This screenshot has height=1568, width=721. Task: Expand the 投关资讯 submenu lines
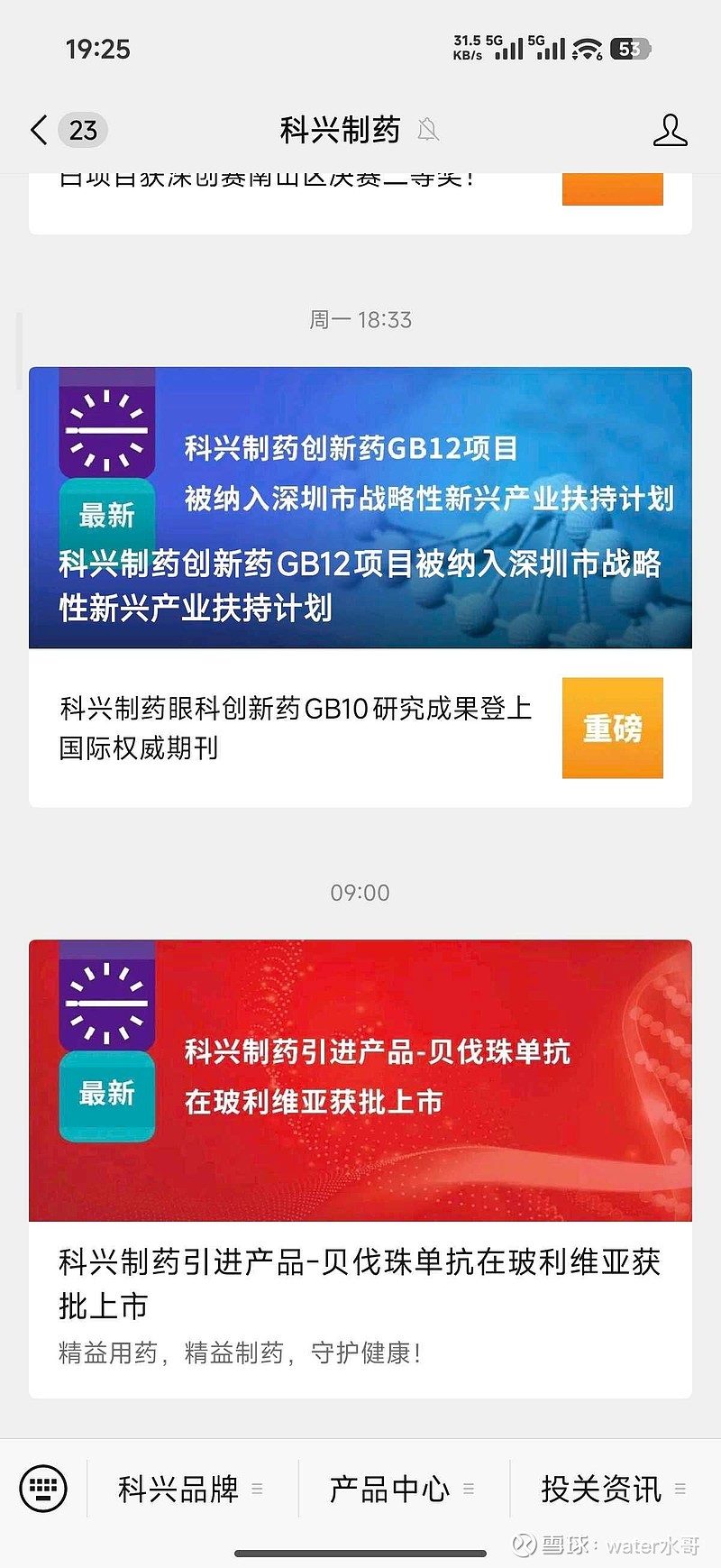tap(682, 1490)
